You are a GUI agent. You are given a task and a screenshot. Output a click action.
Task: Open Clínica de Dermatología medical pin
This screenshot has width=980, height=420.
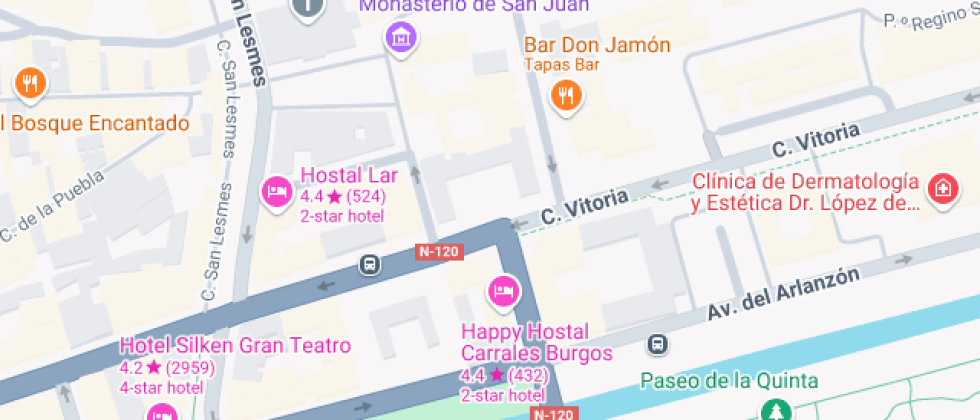[x=941, y=189]
